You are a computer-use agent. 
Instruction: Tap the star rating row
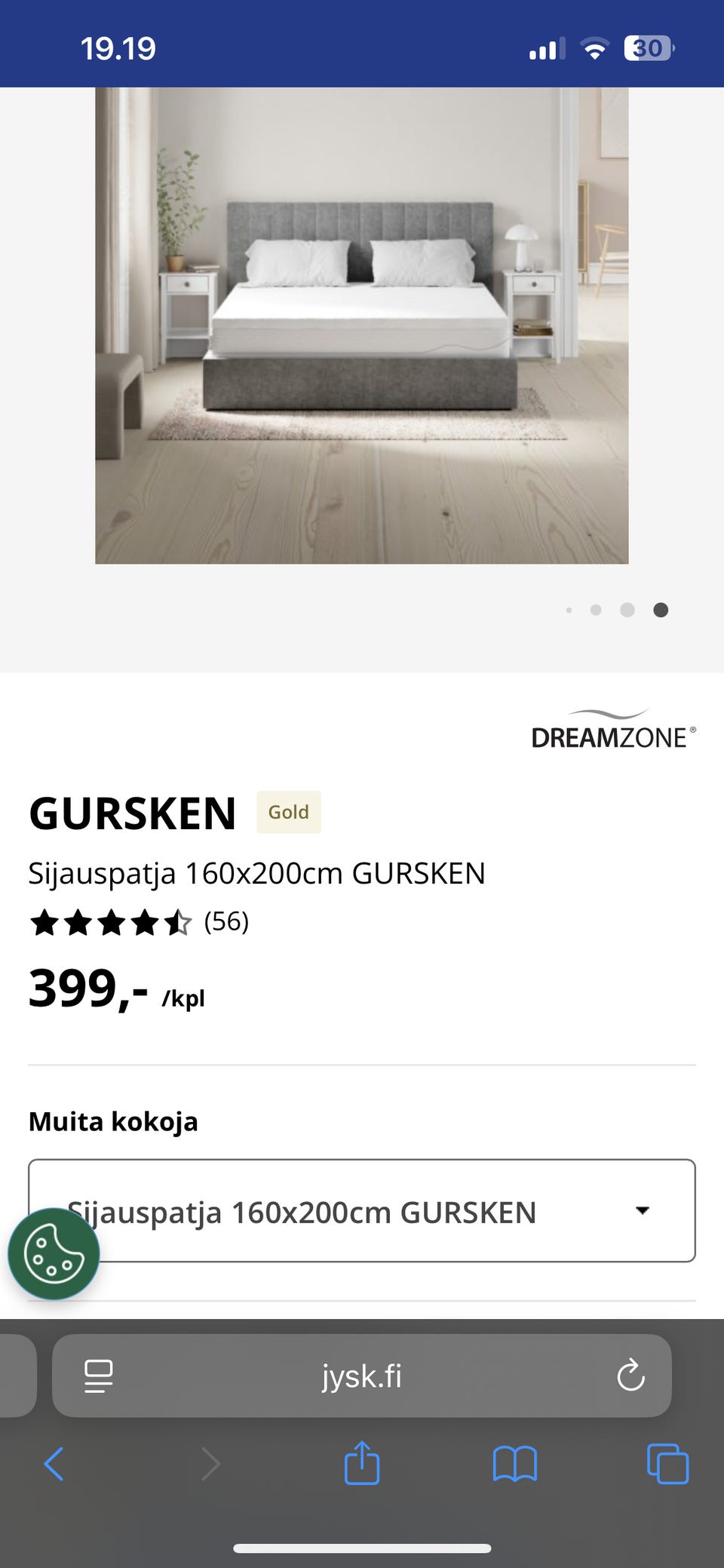[109, 921]
